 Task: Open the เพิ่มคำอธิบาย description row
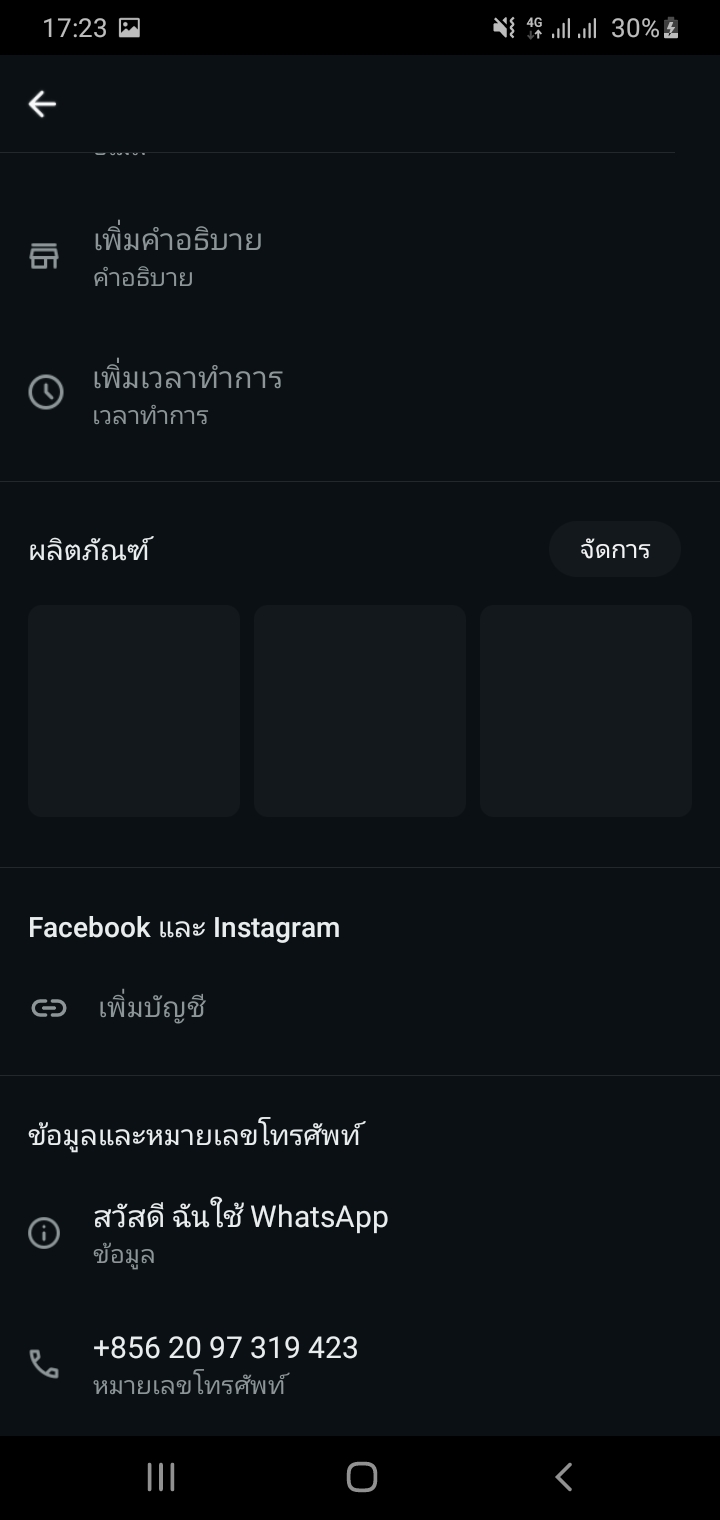(x=360, y=257)
